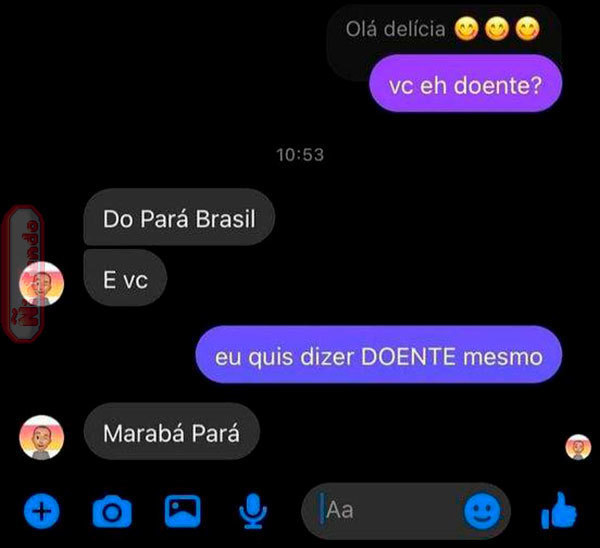
Task: Open the plus menu for more actions
Action: pos(41,512)
